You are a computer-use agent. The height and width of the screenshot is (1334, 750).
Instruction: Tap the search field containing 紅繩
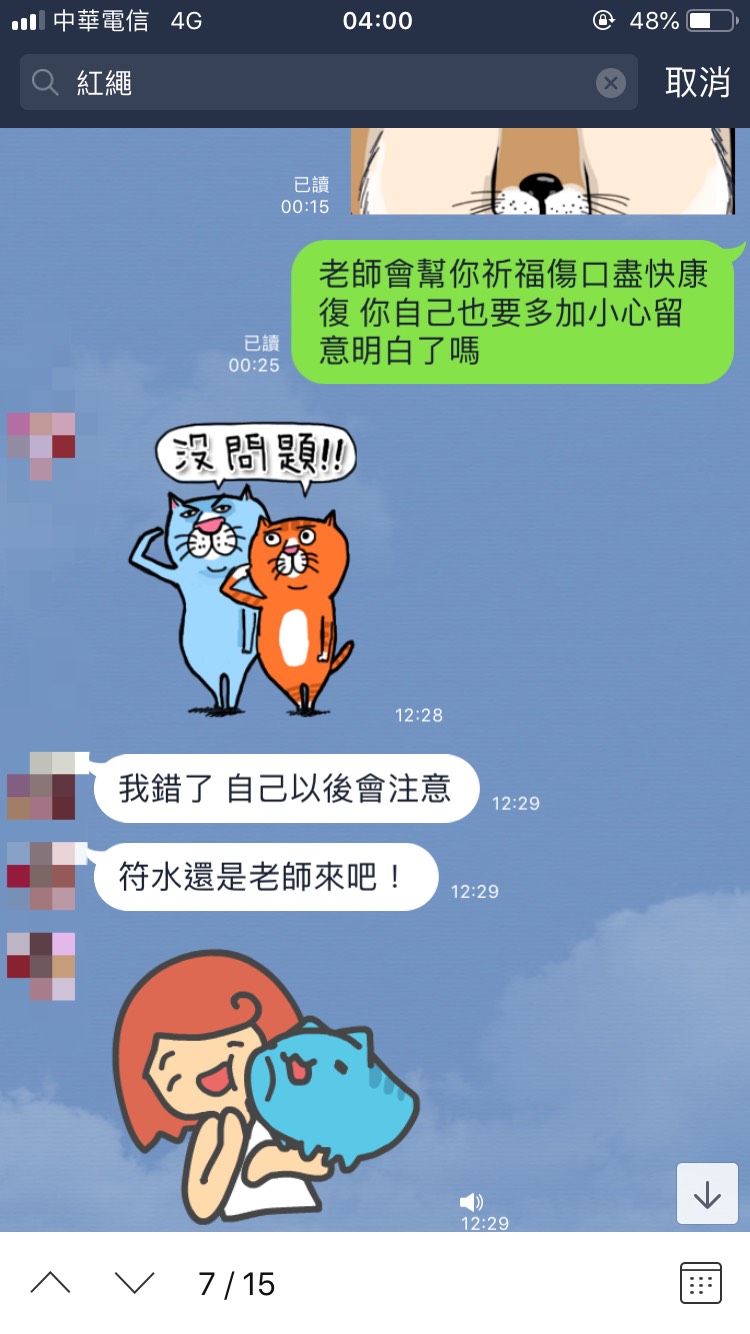[320, 83]
